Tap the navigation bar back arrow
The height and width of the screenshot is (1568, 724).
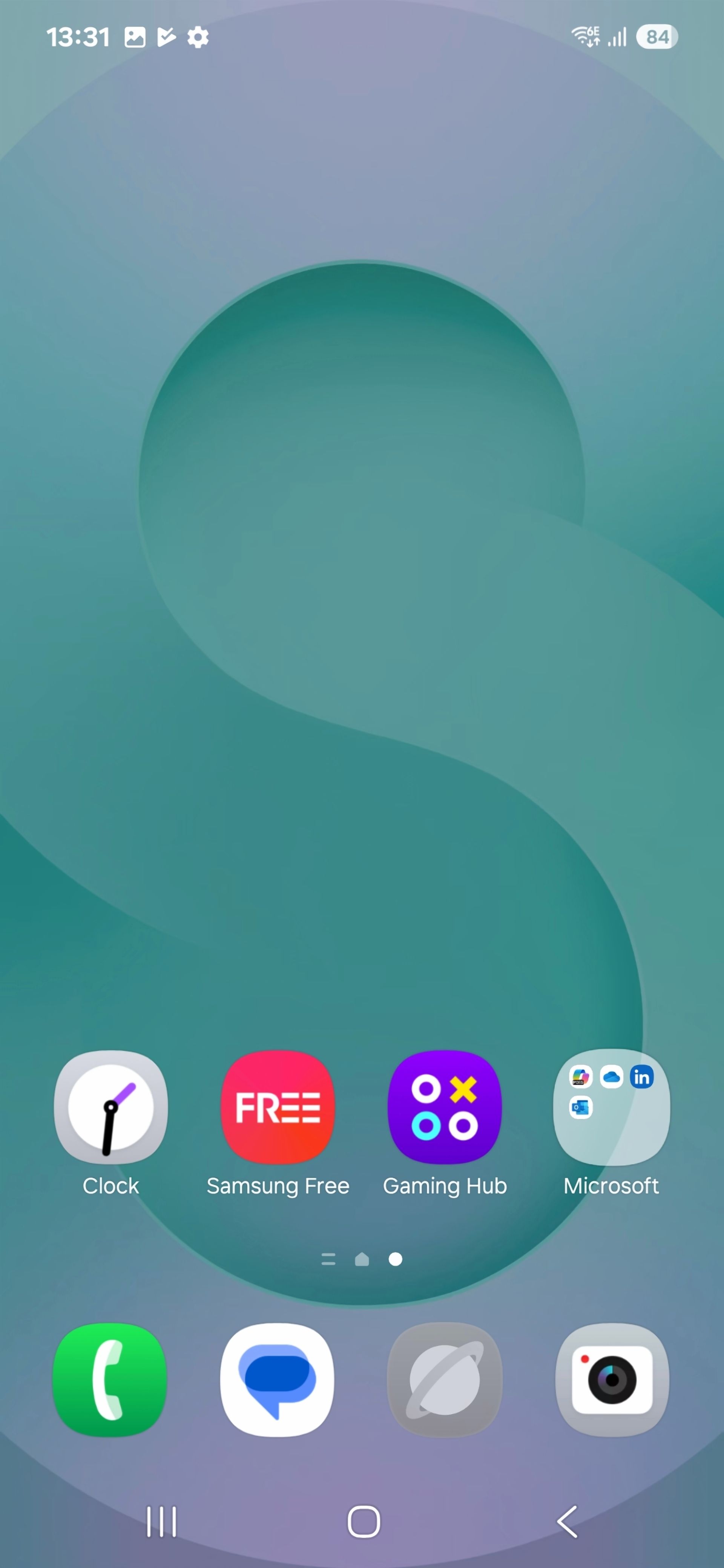point(567,1521)
